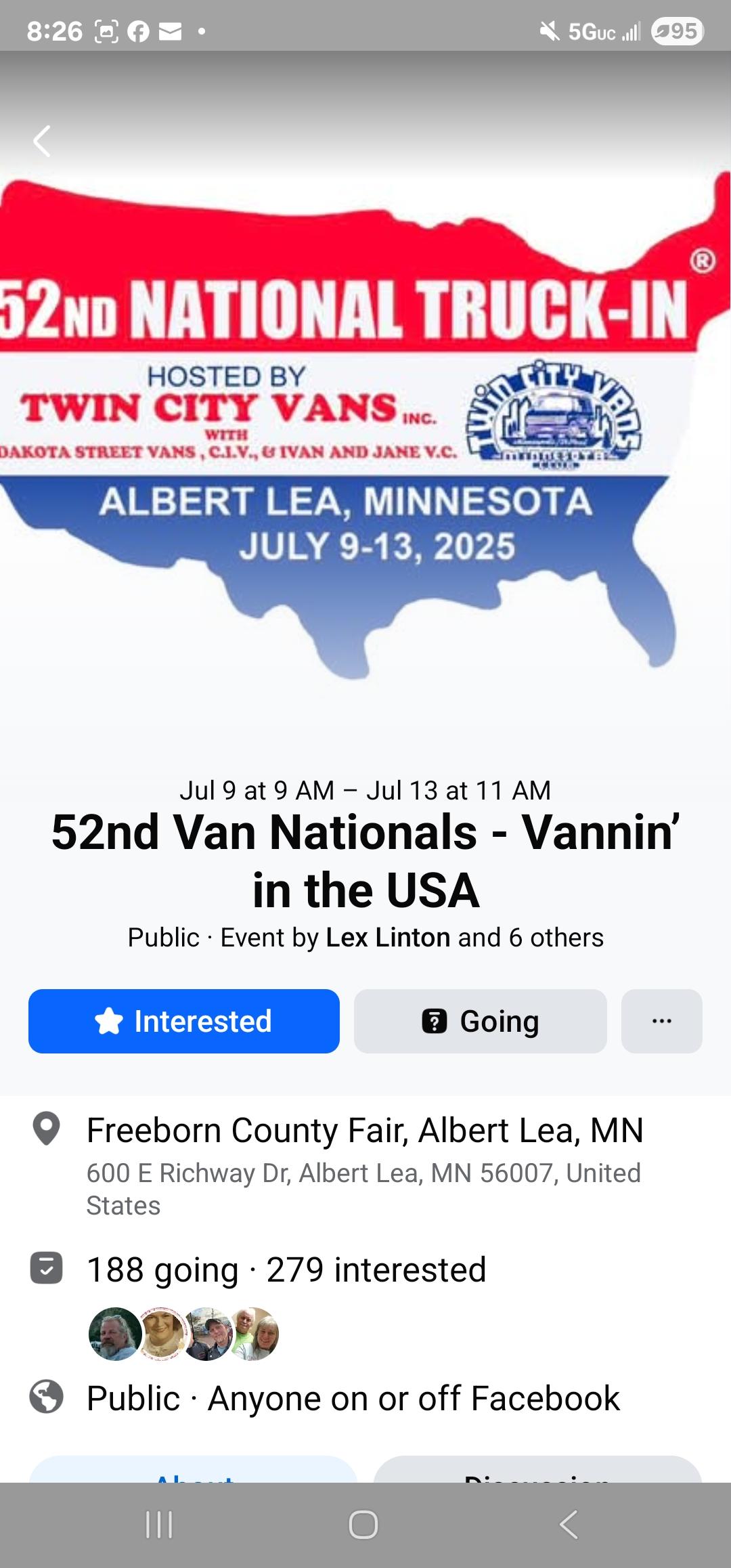Screen dimensions: 731x1568
Task: Open the 52nd National Truck-In cover photo
Action: click(365, 433)
